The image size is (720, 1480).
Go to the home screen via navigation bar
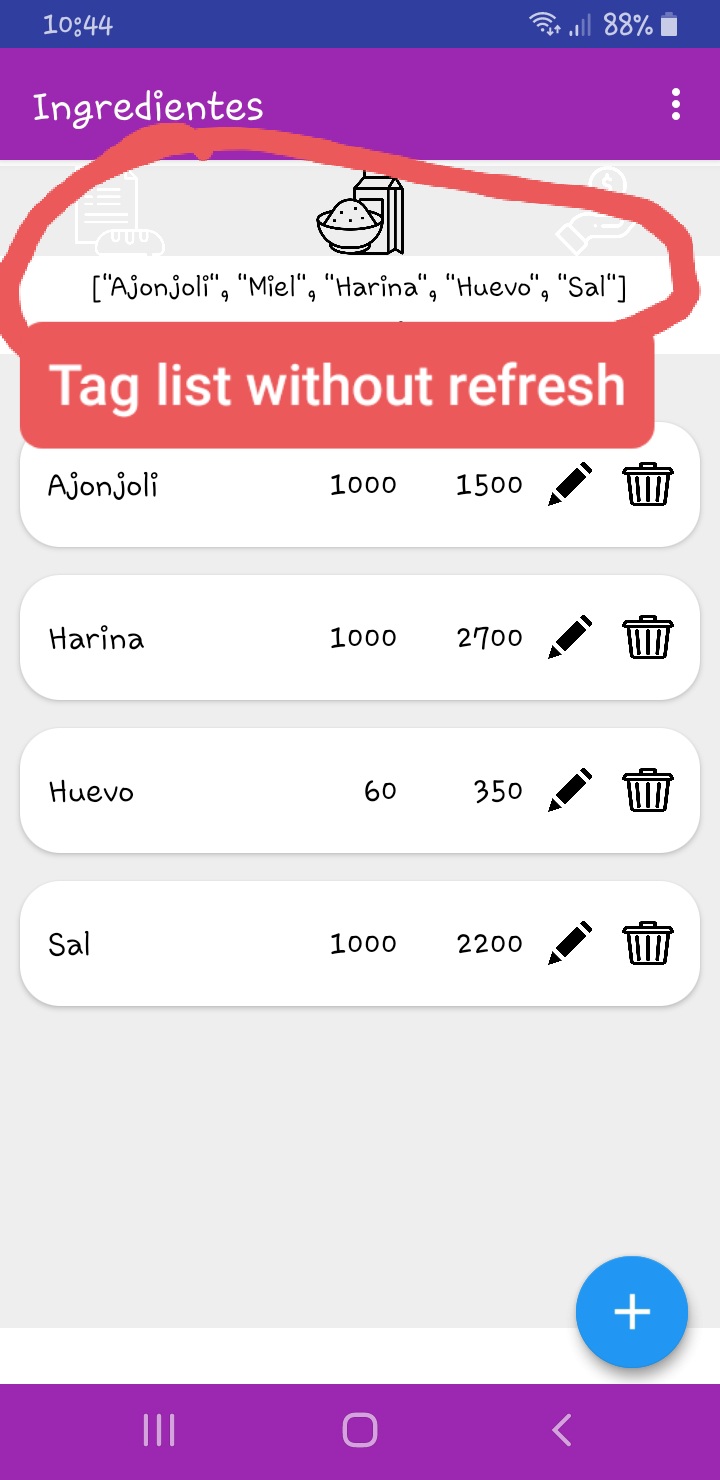coord(360,1430)
